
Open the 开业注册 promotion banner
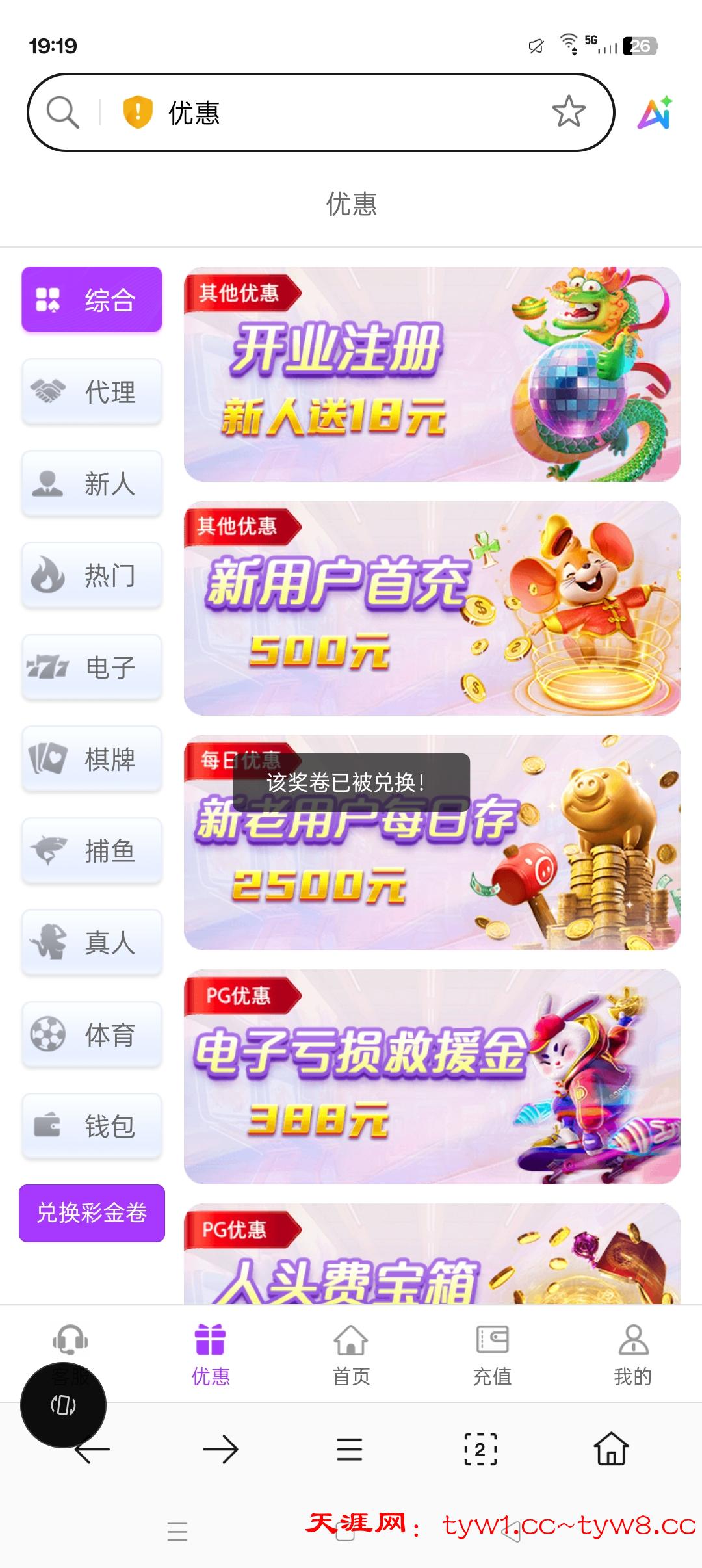432,374
